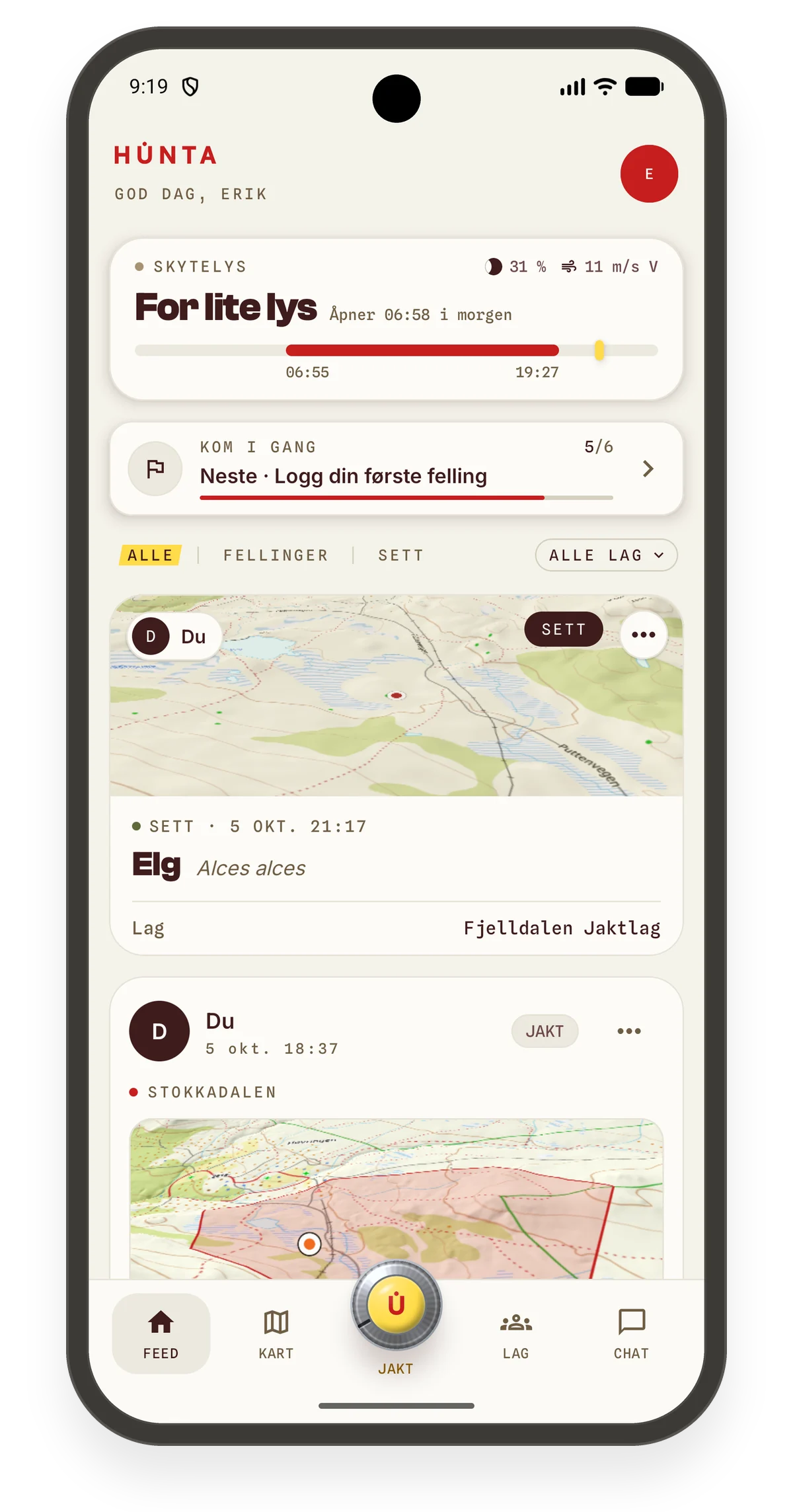This screenshot has width=793, height=1512.
Task: Expand the Alle lag dropdown
Action: [606, 555]
